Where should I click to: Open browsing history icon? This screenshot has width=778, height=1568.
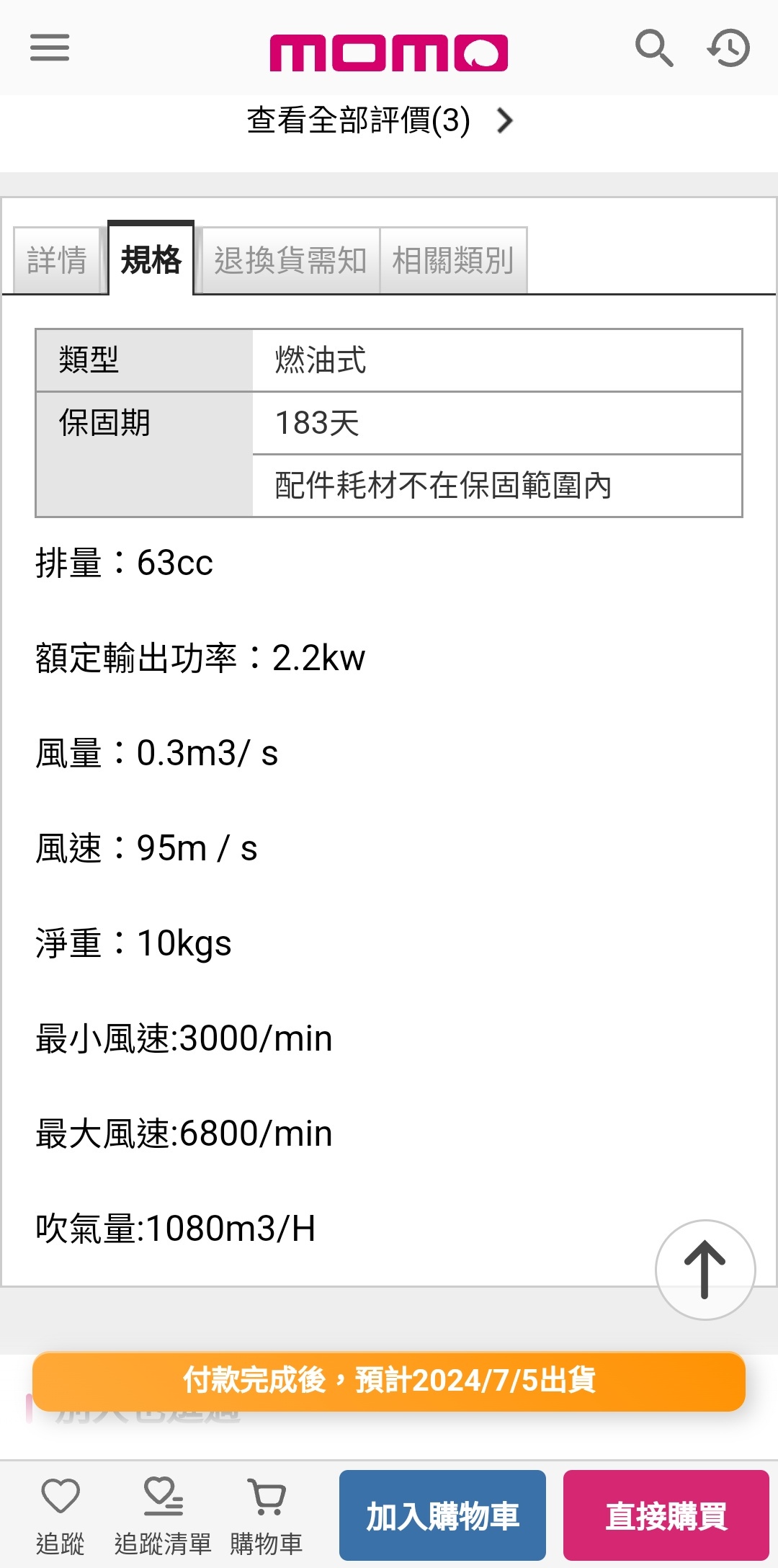coord(728,48)
